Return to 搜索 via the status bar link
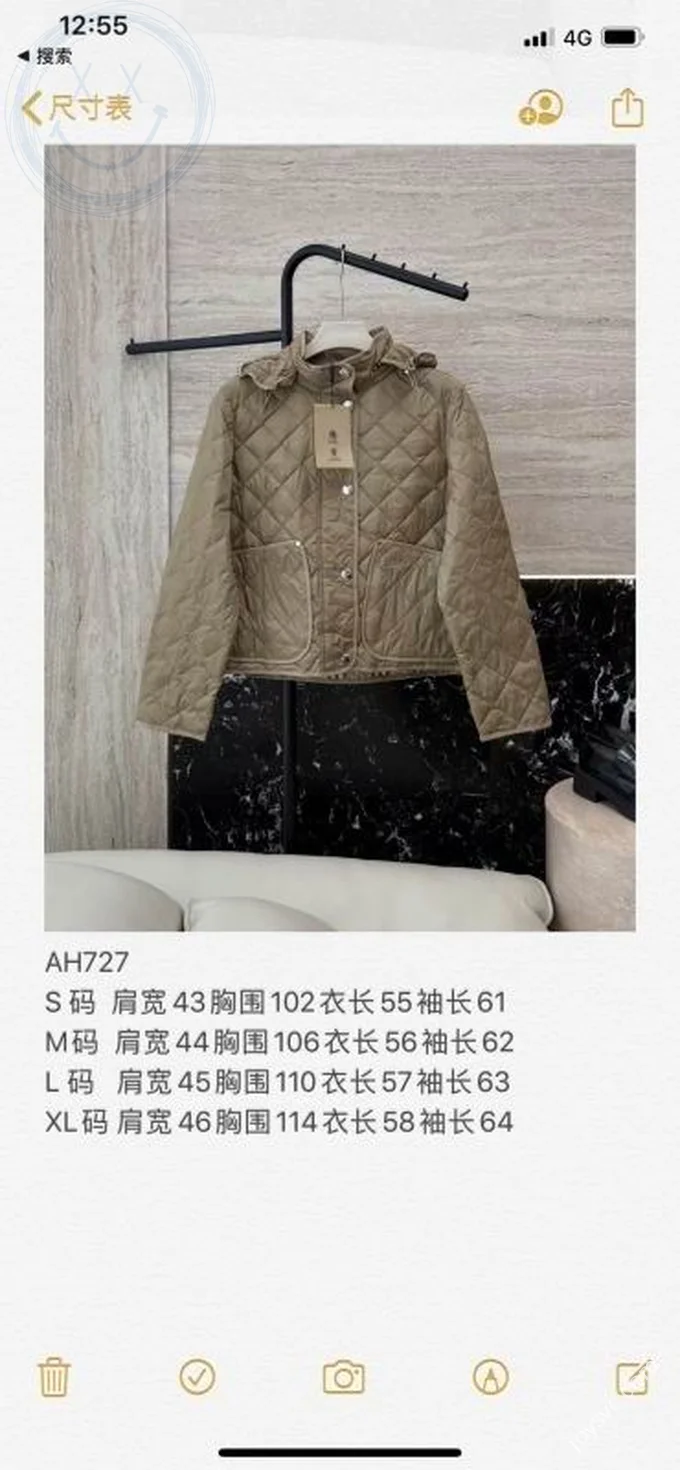The image size is (680, 1470). (46, 57)
